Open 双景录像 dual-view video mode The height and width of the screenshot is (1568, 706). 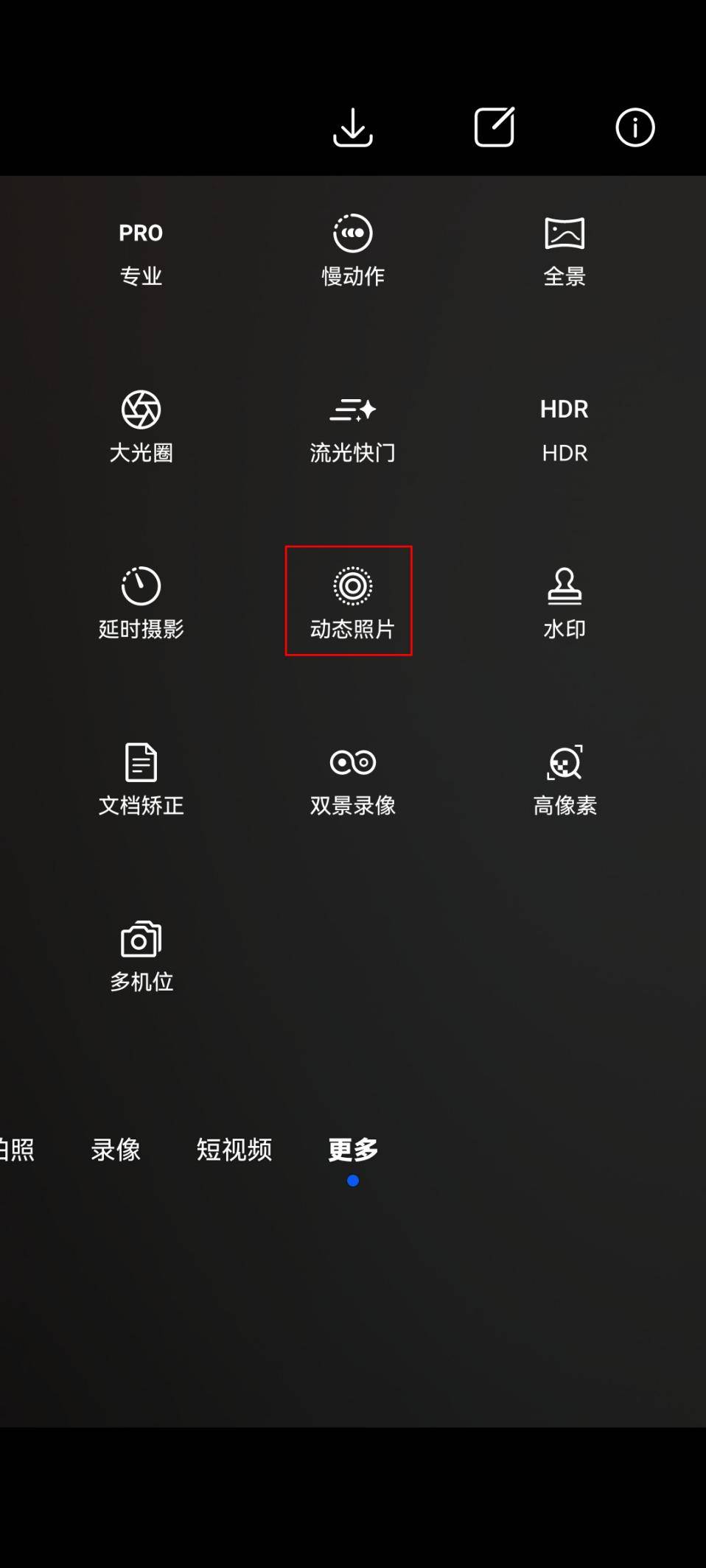[353, 780]
